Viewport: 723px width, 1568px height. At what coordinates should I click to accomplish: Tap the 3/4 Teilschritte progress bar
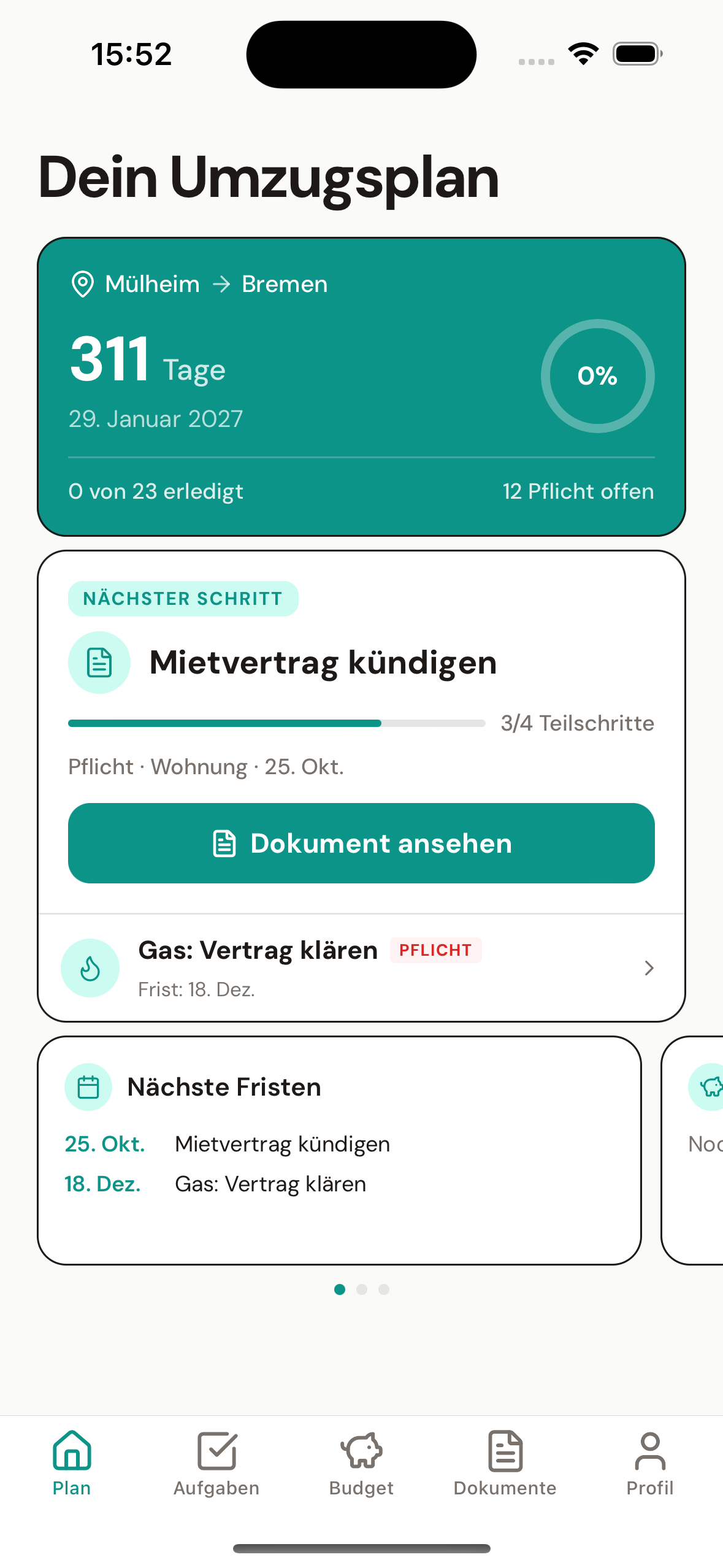(x=276, y=724)
